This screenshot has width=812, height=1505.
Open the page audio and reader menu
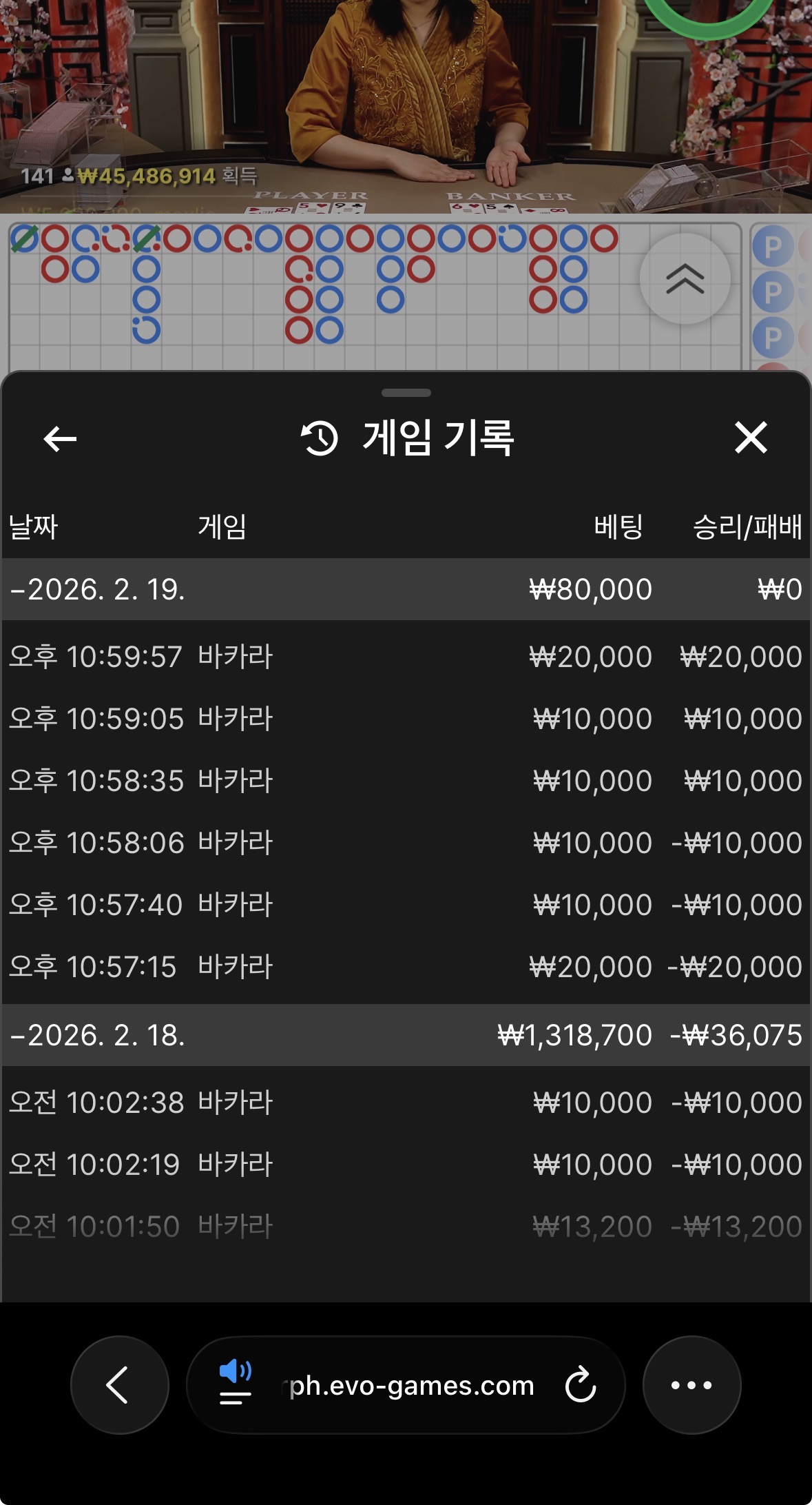pyautogui.click(x=235, y=1384)
